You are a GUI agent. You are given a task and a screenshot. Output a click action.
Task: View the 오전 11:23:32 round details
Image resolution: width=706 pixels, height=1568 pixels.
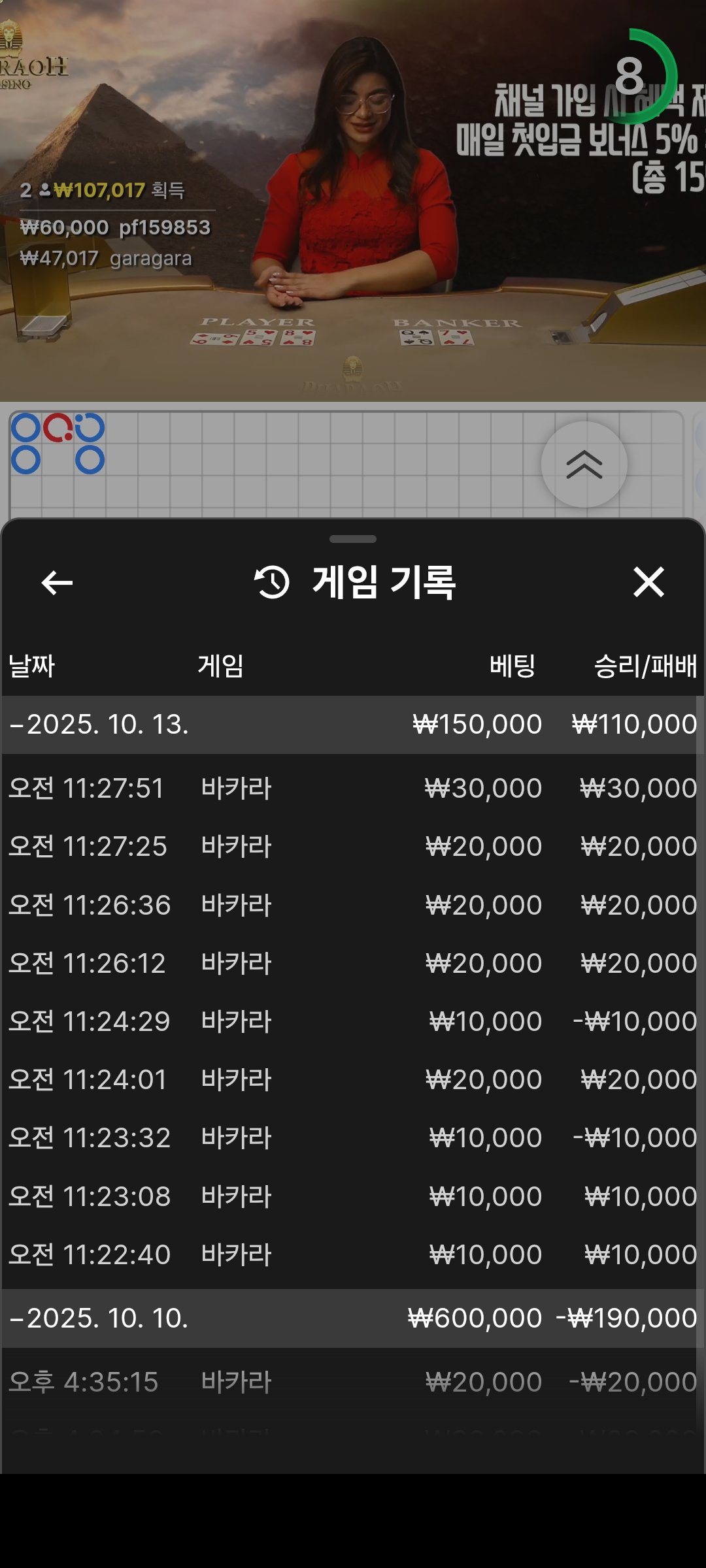pyautogui.click(x=352, y=1137)
